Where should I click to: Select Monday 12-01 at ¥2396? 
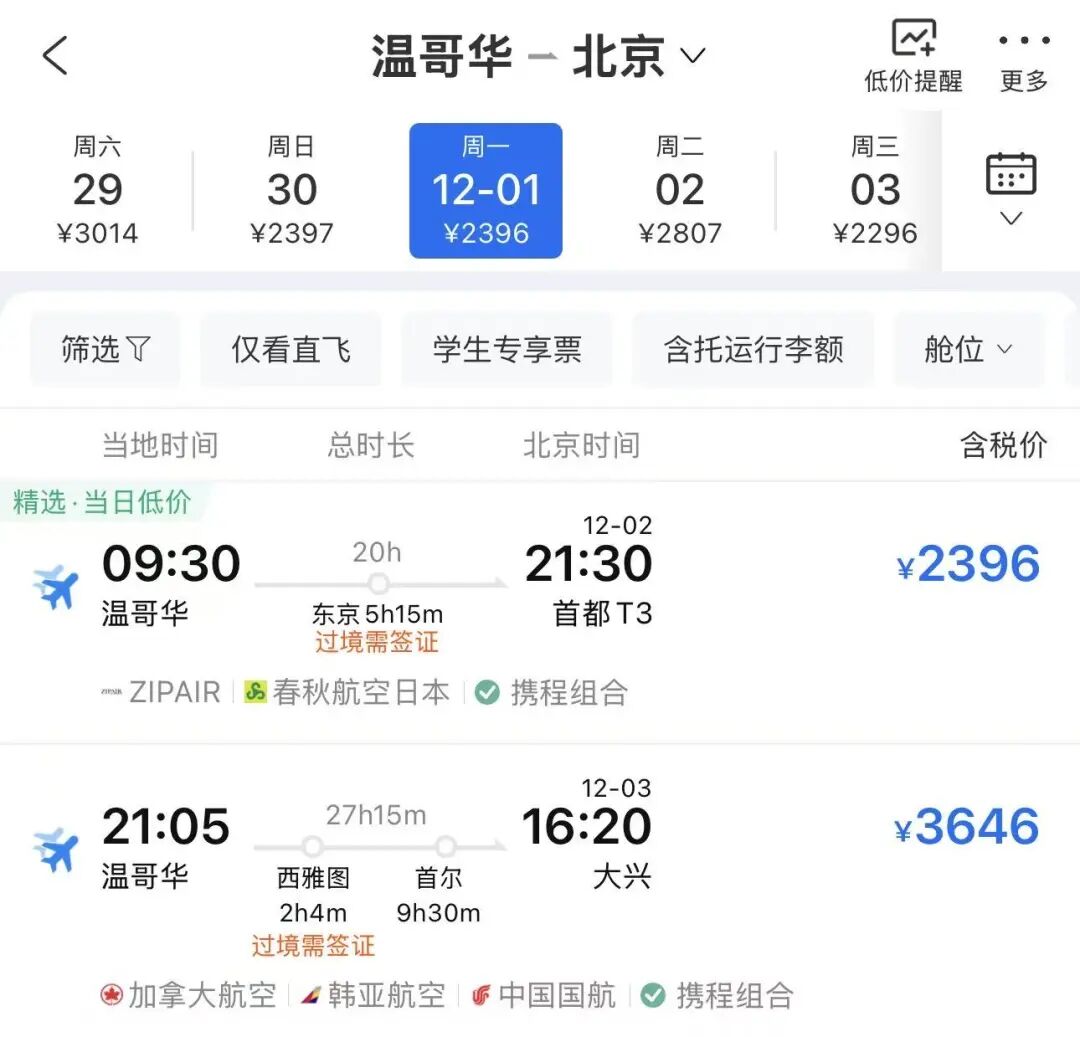(486, 190)
